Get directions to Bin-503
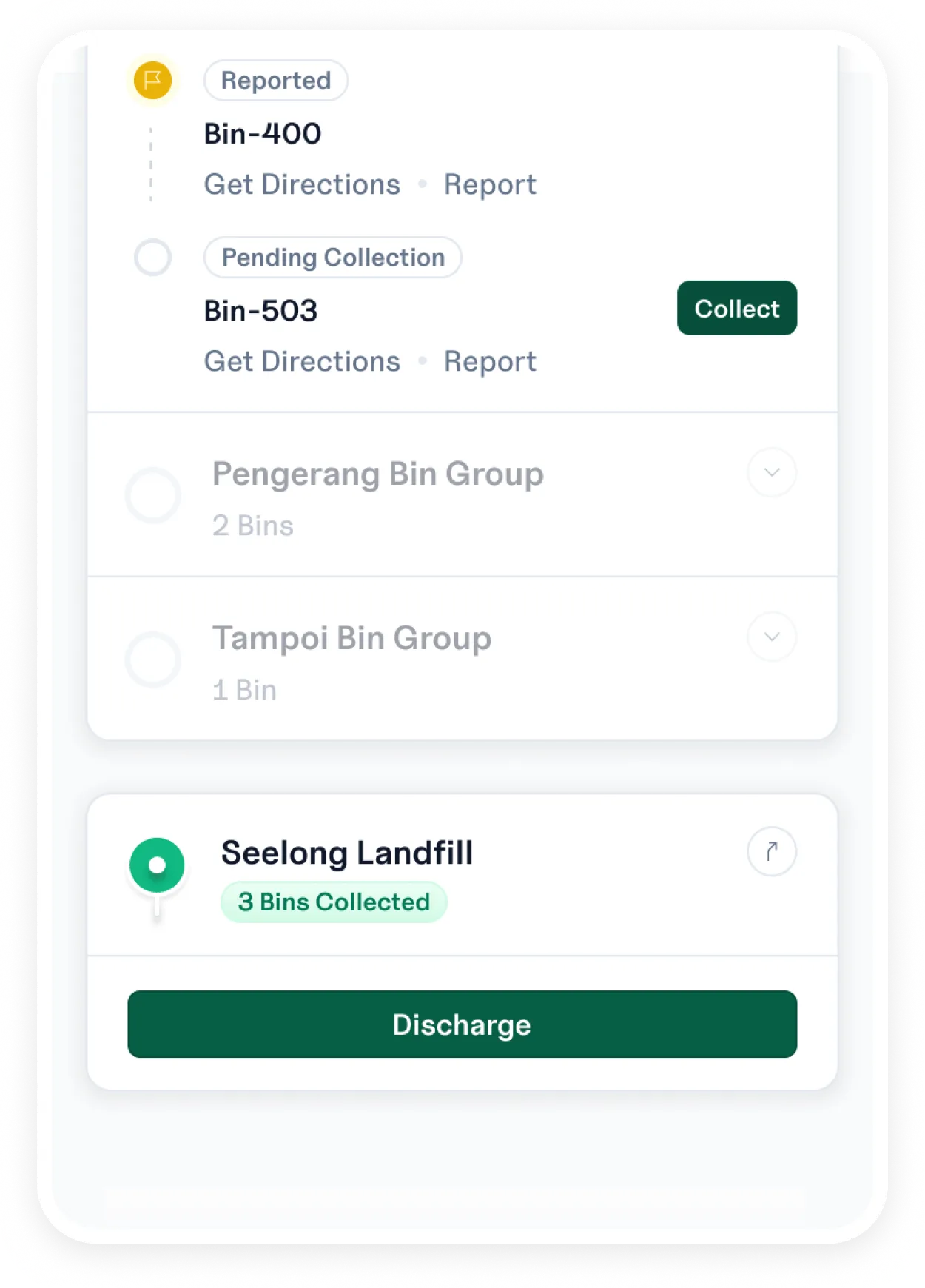925x1288 pixels. (x=302, y=362)
